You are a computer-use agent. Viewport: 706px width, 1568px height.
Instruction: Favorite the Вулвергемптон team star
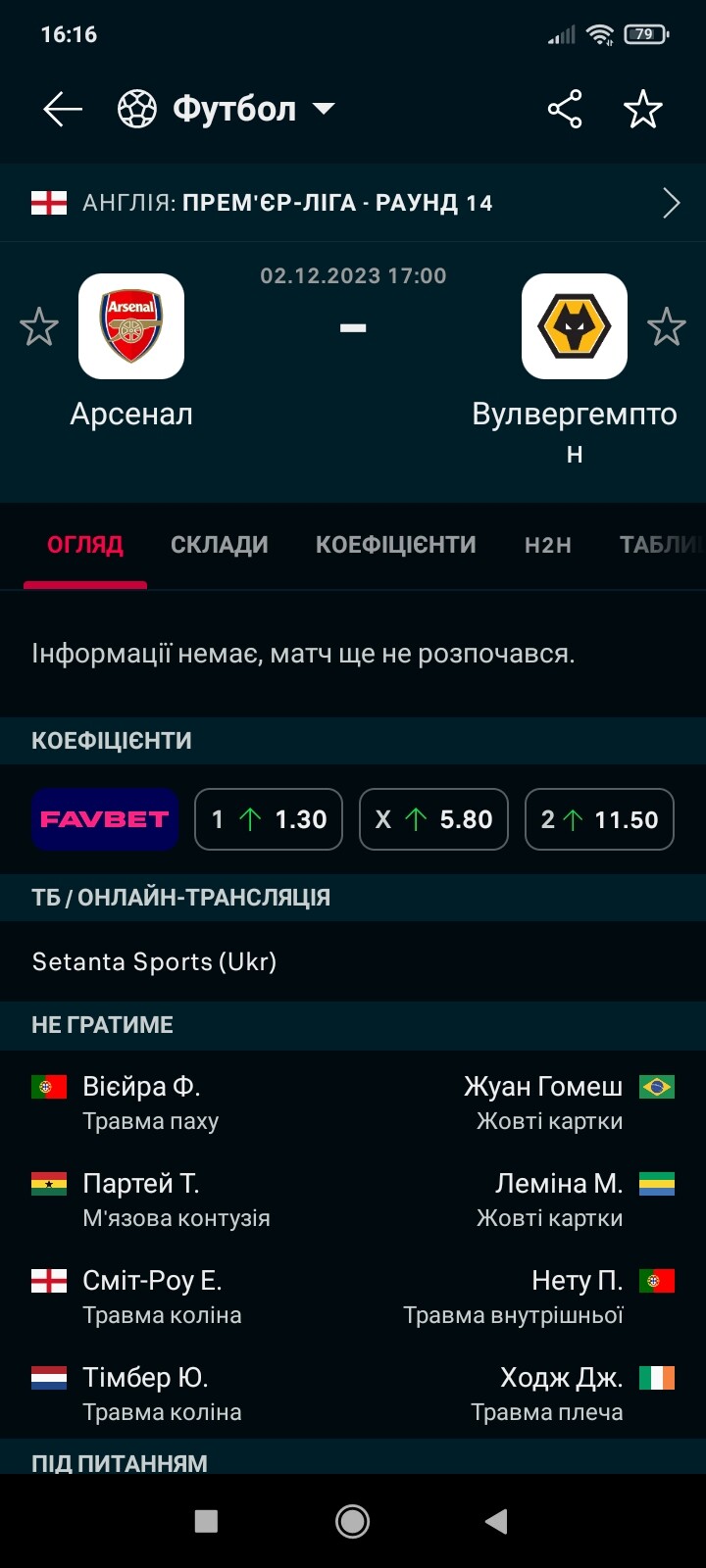tap(667, 326)
